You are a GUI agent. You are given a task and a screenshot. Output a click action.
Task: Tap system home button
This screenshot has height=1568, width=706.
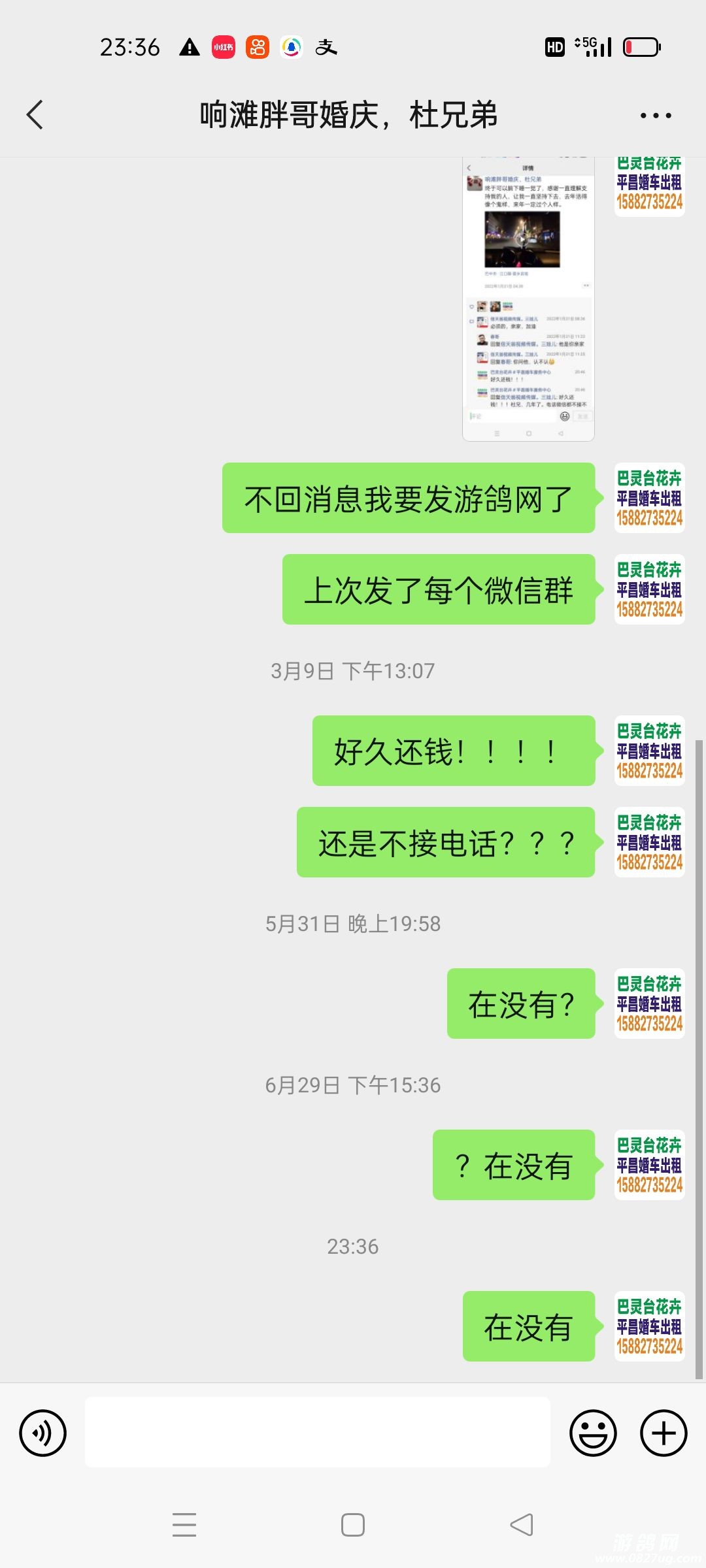(x=353, y=1525)
